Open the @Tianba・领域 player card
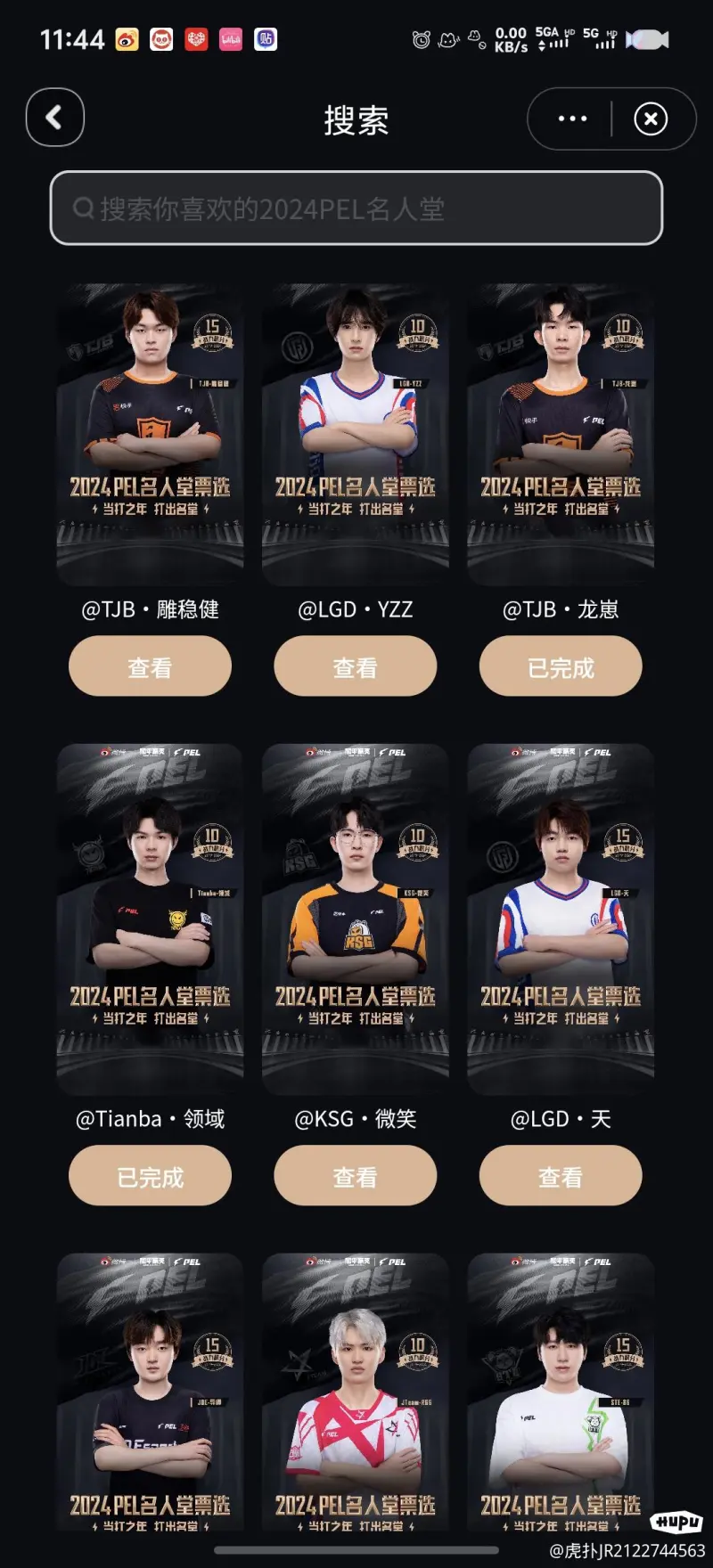The height and width of the screenshot is (1568, 713). (150, 918)
